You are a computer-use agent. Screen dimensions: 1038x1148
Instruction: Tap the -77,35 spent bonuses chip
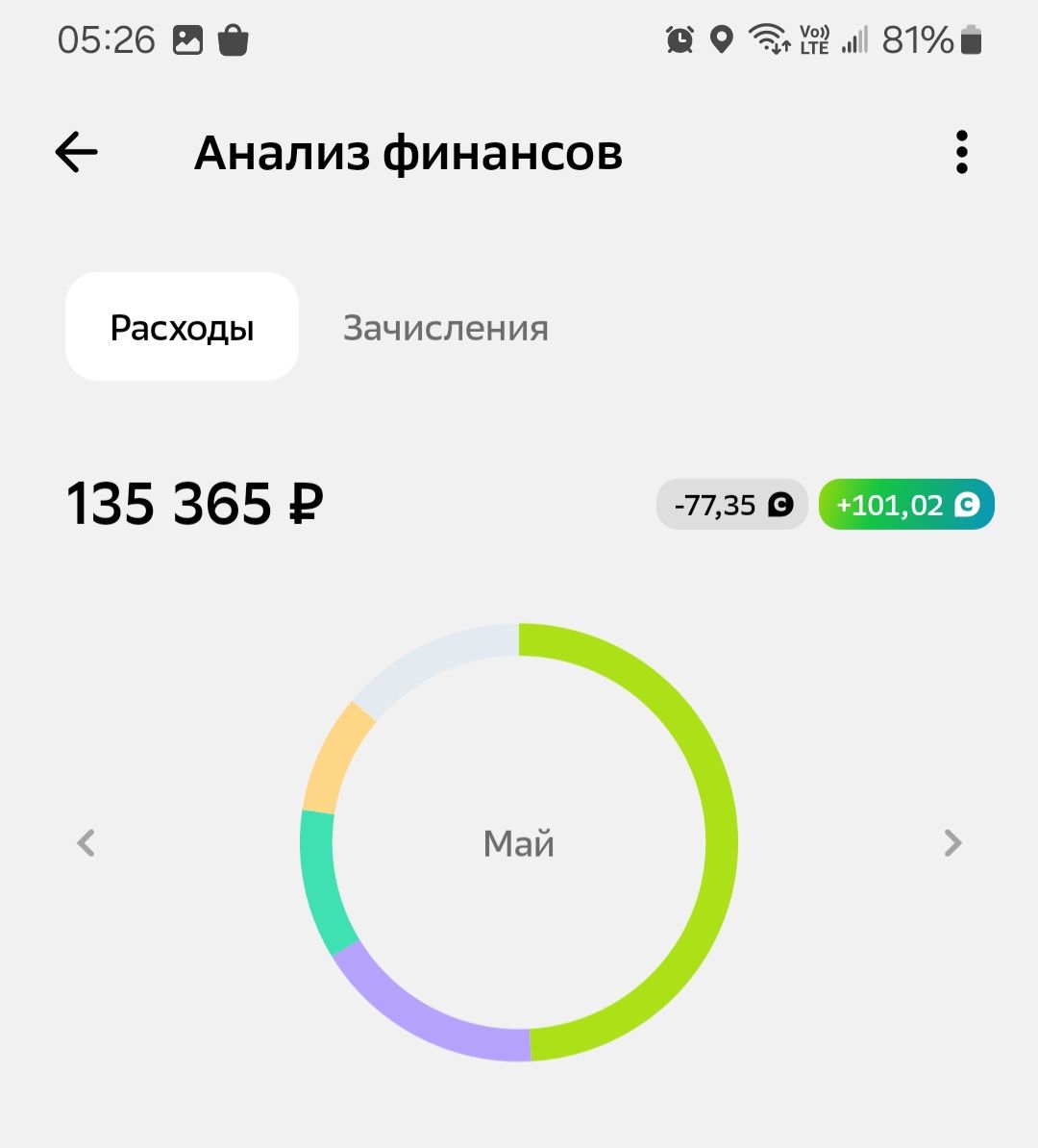click(x=732, y=505)
